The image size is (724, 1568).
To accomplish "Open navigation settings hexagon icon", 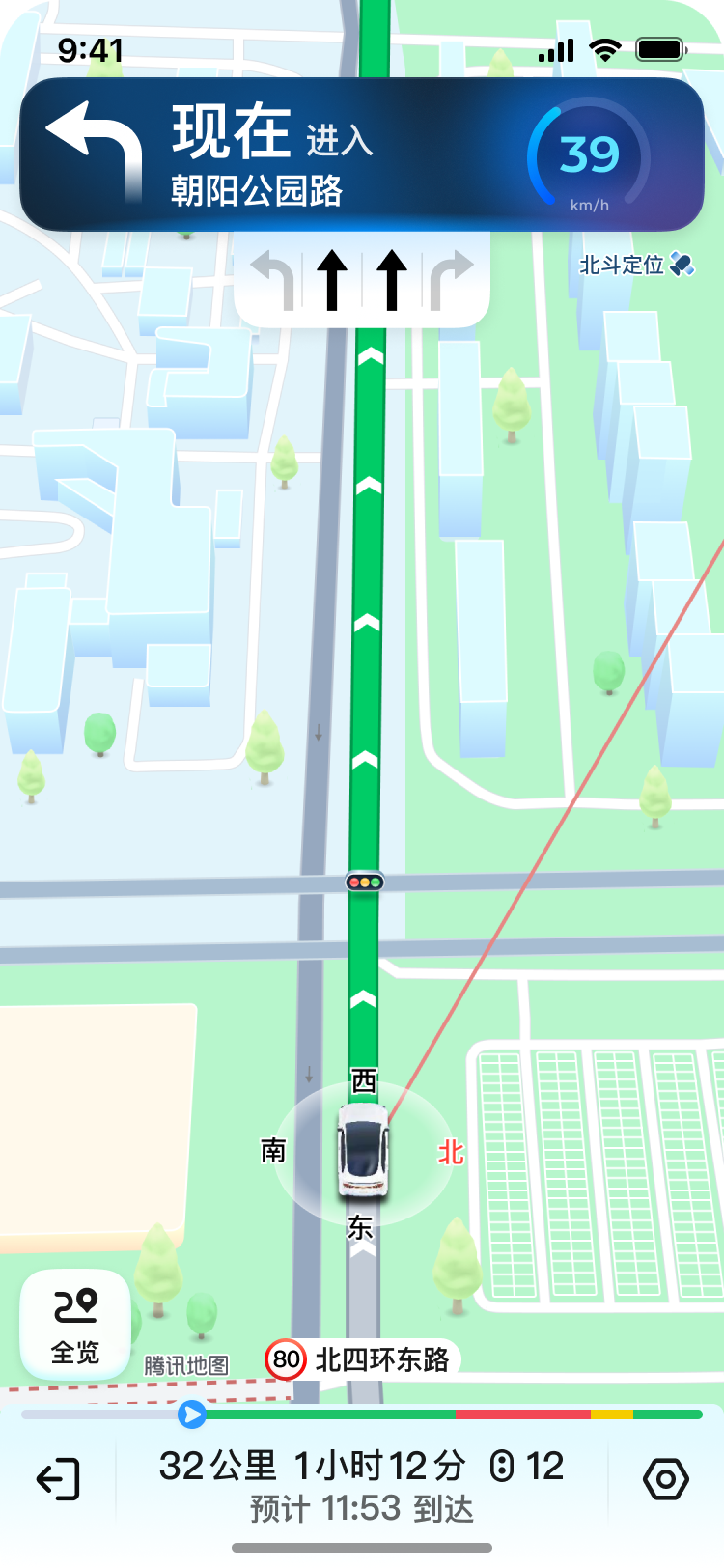I will [665, 1479].
